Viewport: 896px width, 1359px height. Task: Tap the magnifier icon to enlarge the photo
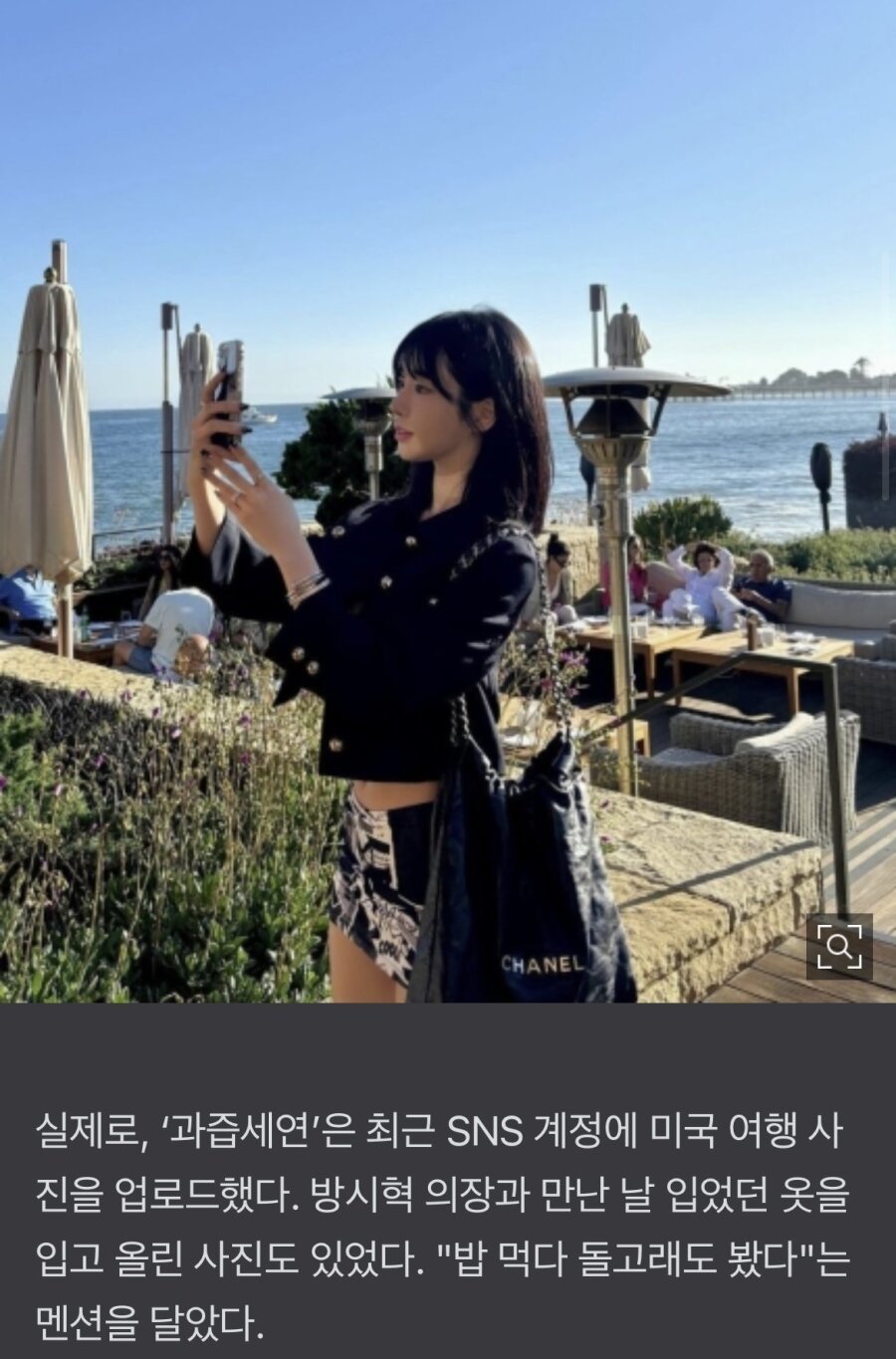[838, 946]
